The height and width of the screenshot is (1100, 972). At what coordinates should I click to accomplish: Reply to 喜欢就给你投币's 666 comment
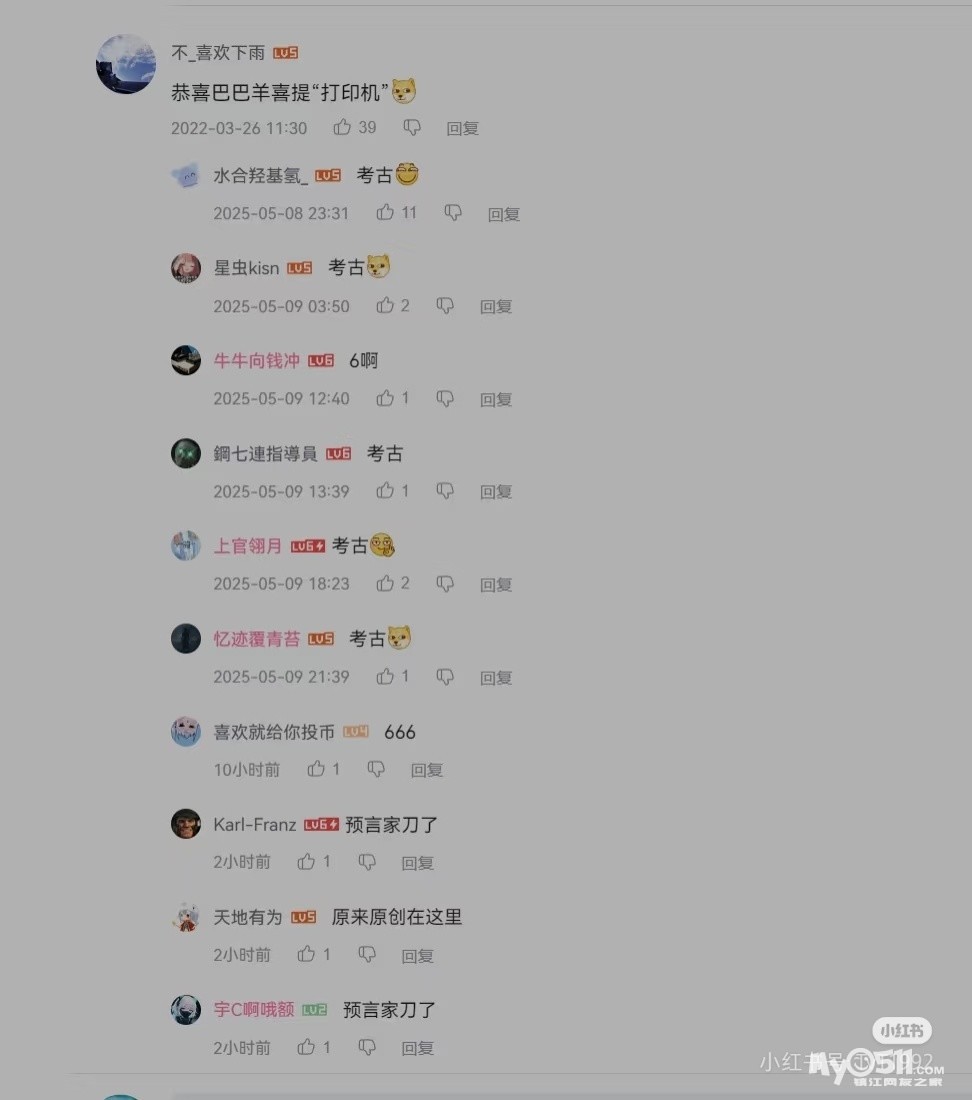pyautogui.click(x=427, y=770)
